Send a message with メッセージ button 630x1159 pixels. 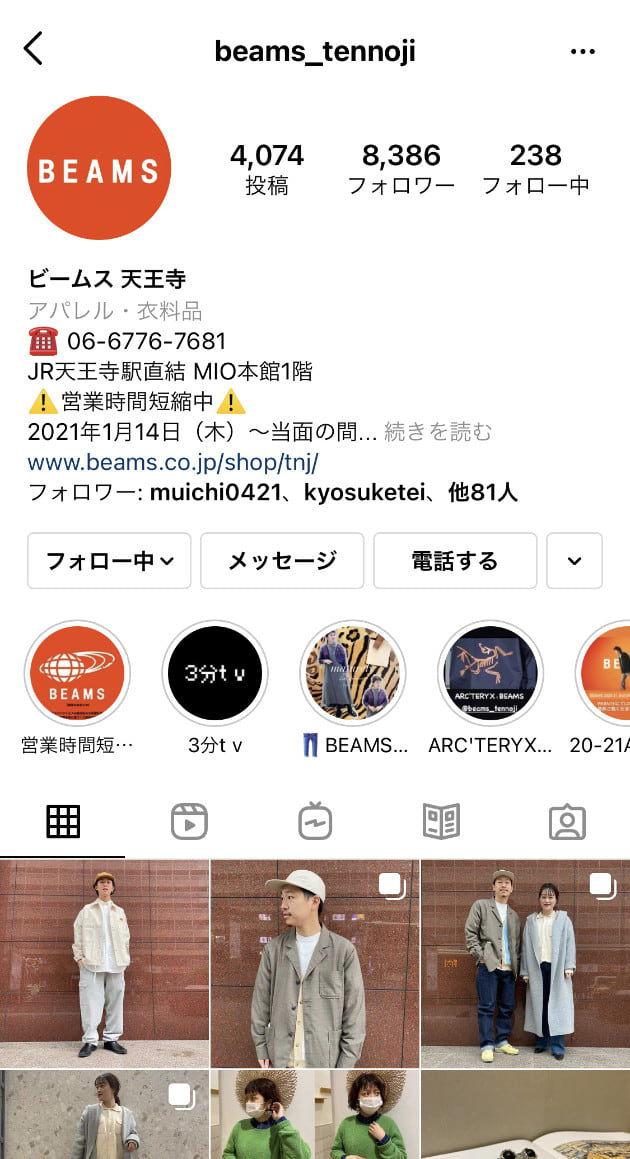pyautogui.click(x=282, y=561)
